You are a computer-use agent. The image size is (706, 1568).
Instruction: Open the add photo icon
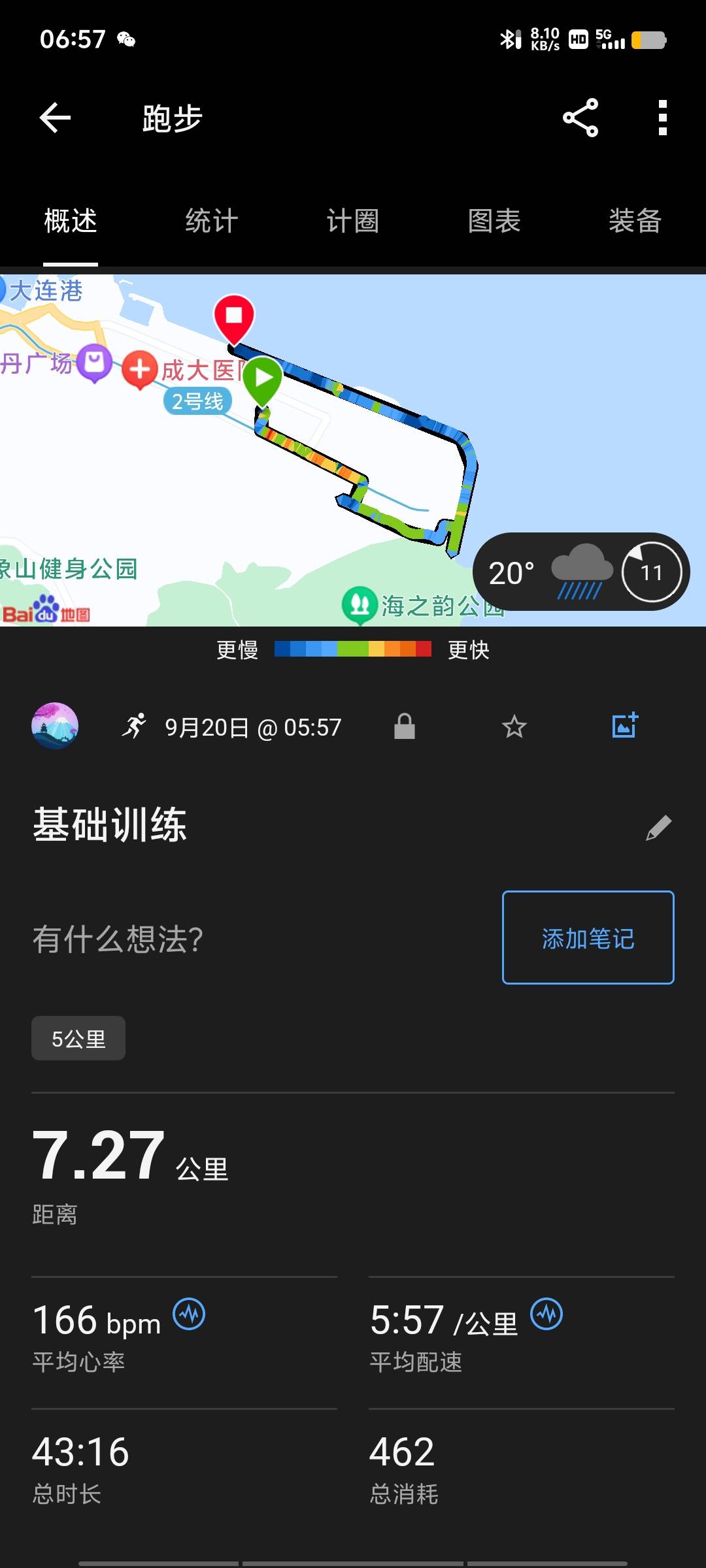coord(623,725)
